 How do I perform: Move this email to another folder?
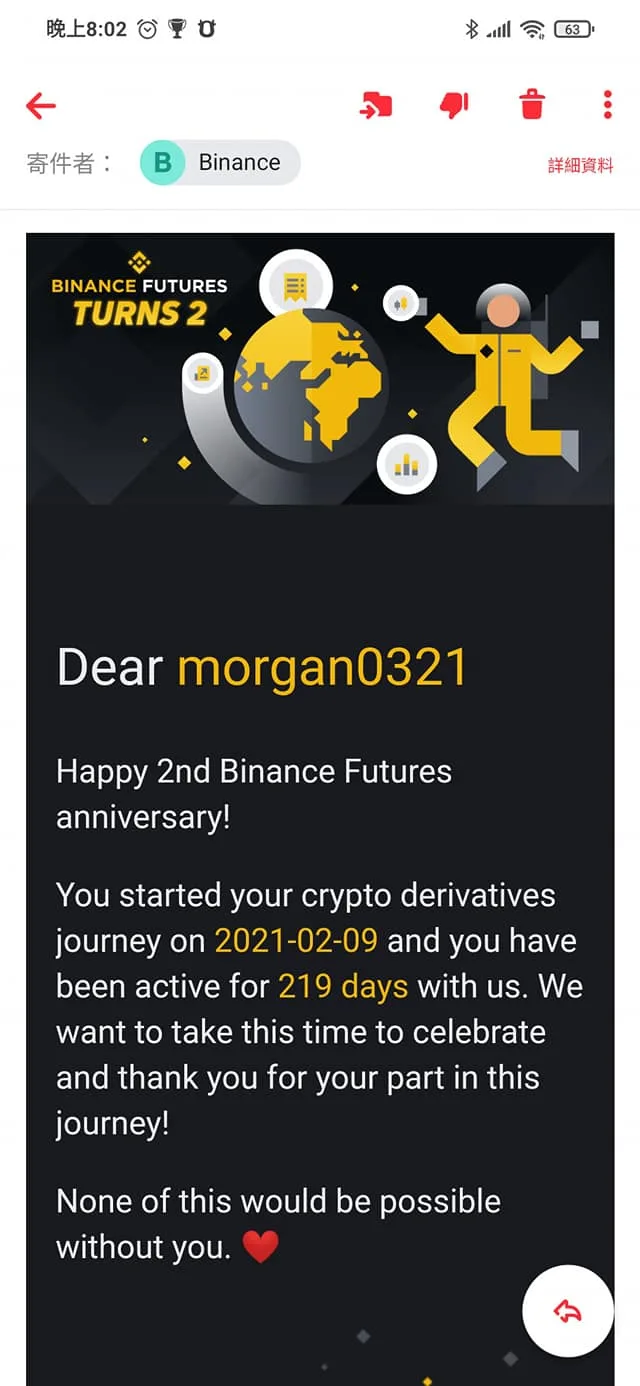click(377, 105)
